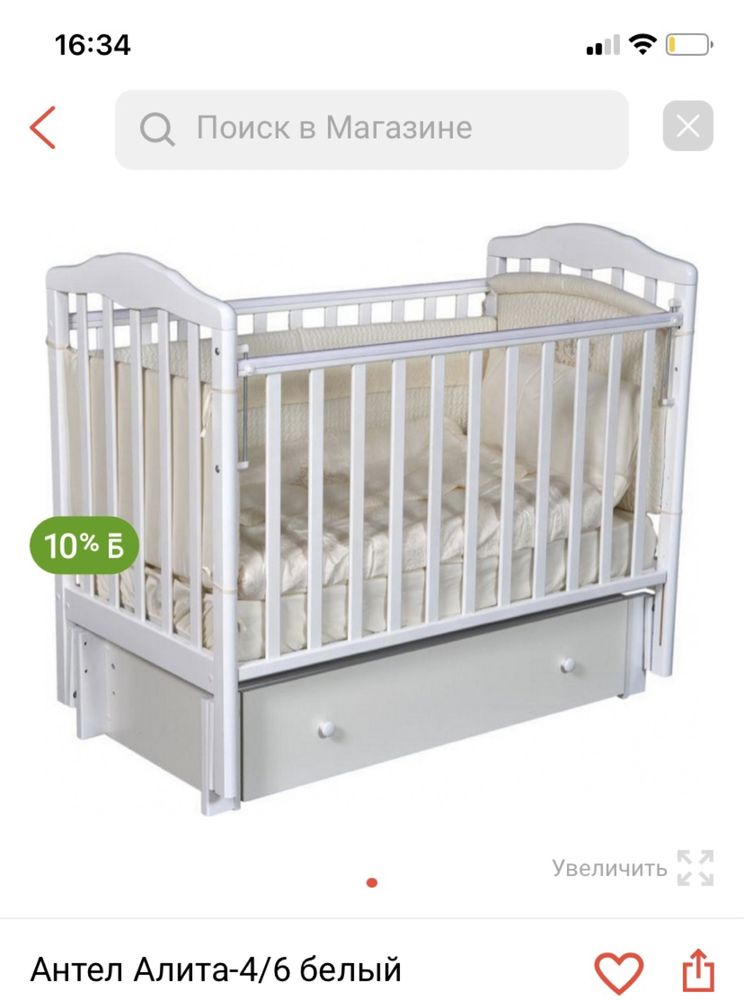Screen dimensions: 744x1000
Task: Share this product
Action: pos(699,971)
